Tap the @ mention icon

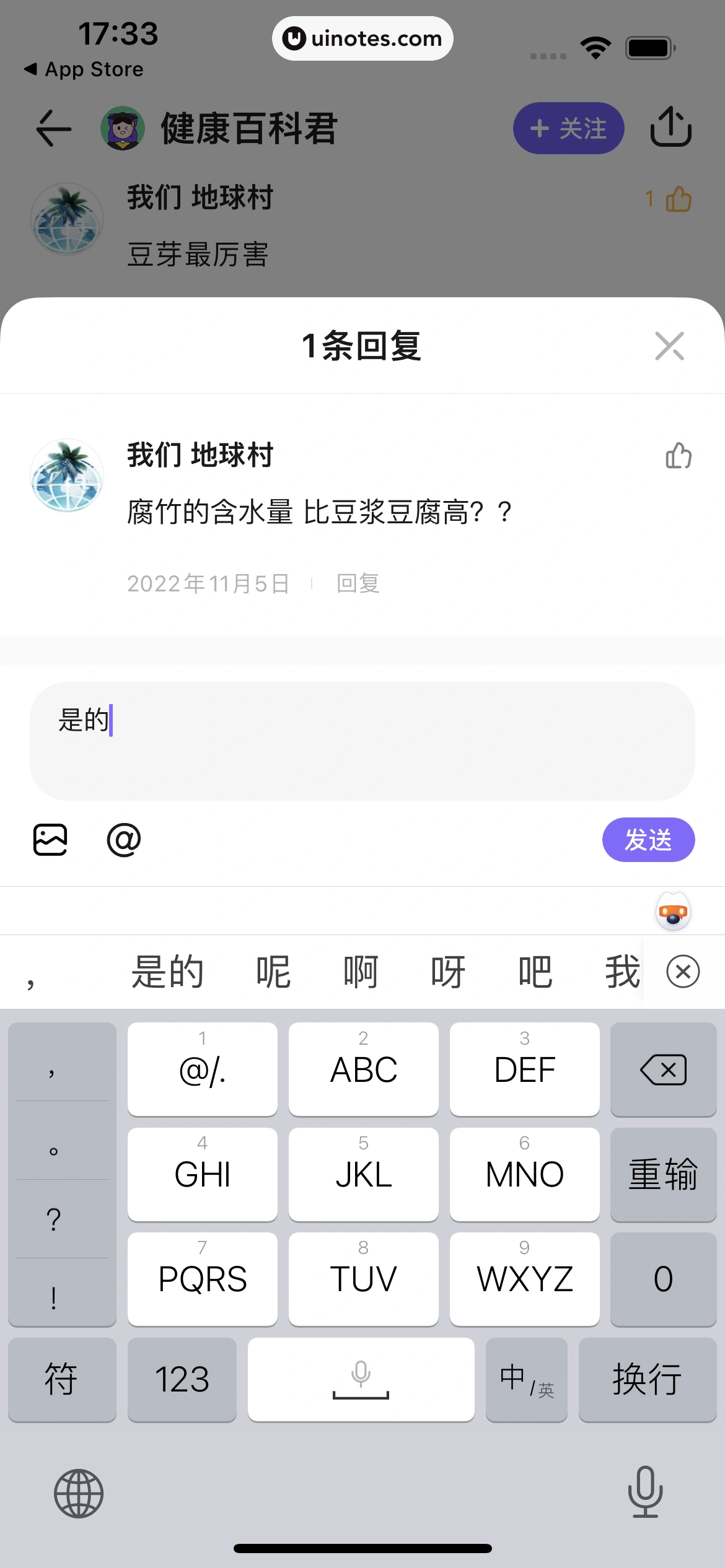123,838
